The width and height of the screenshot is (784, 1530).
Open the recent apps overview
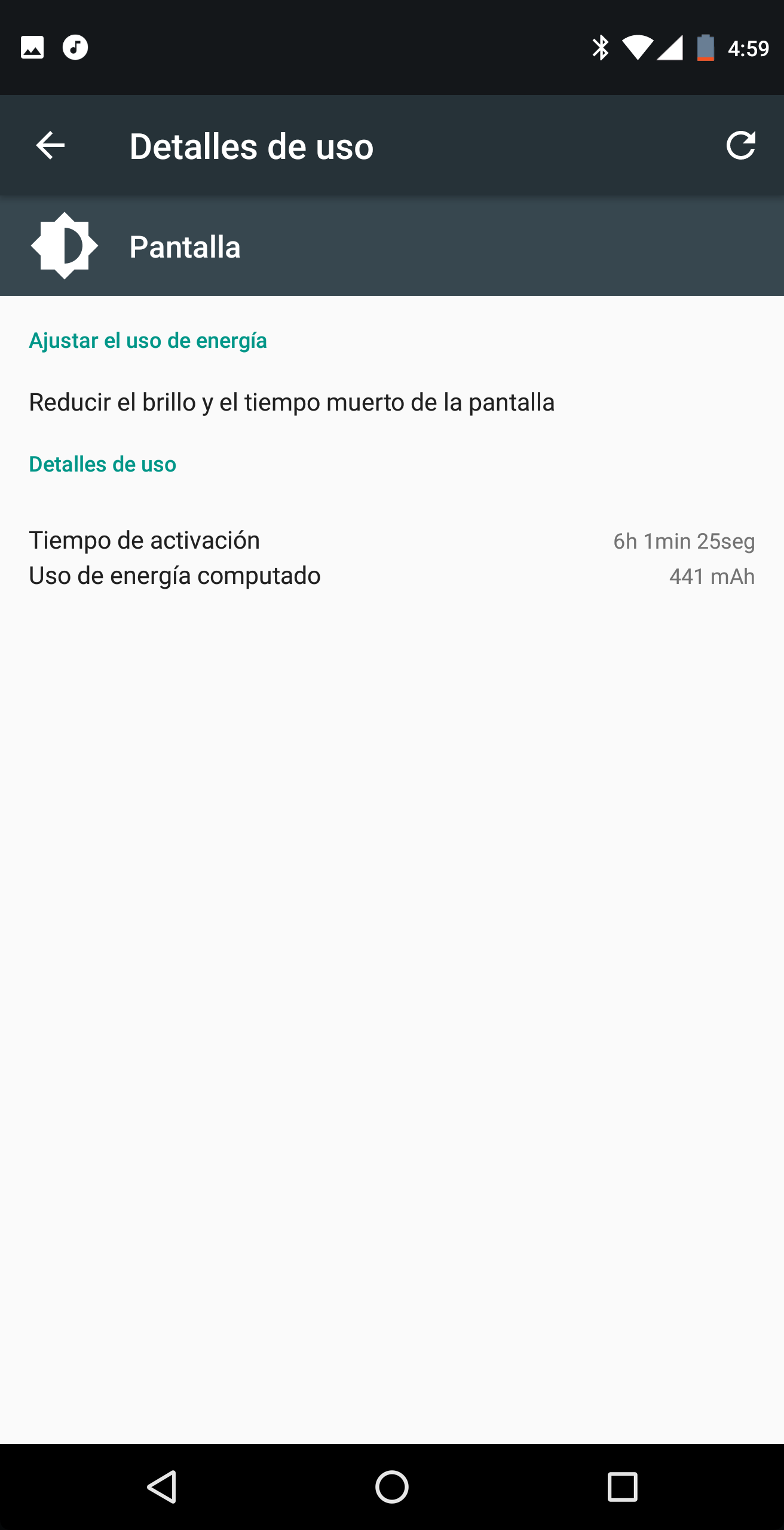pyautogui.click(x=622, y=1486)
